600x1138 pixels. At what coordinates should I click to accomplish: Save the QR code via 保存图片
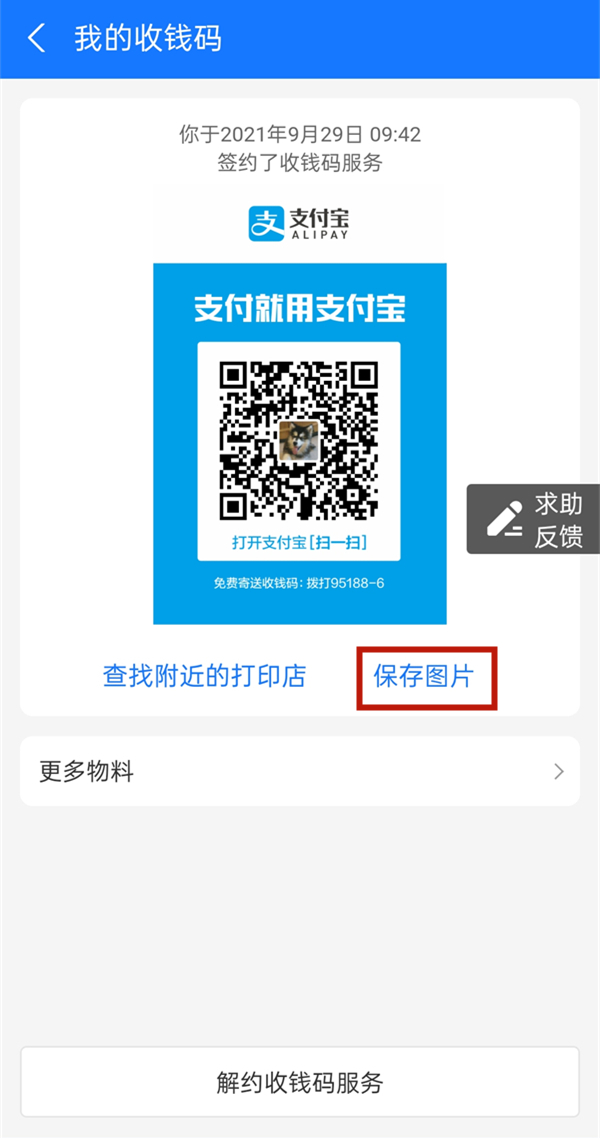[x=427, y=677]
